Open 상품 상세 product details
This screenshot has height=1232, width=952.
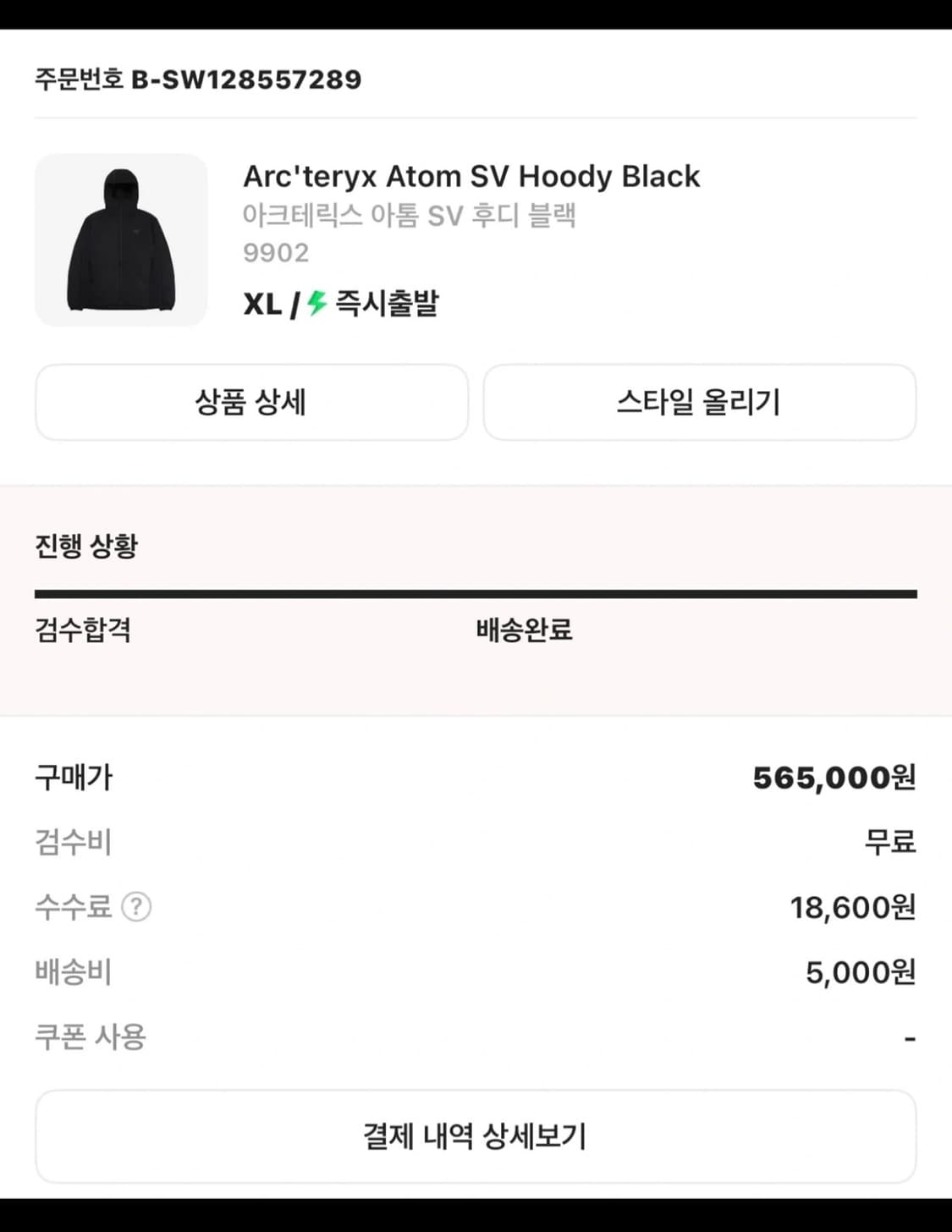tap(251, 403)
